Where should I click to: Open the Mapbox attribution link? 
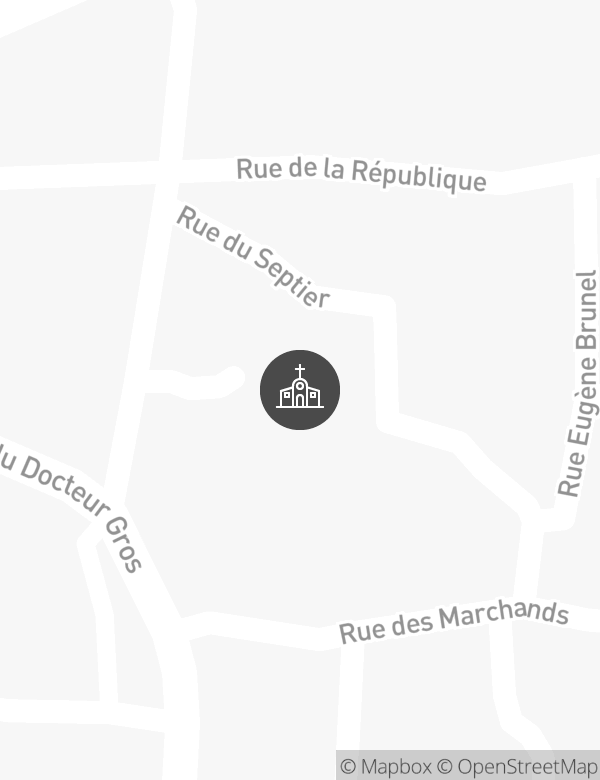tap(386, 767)
